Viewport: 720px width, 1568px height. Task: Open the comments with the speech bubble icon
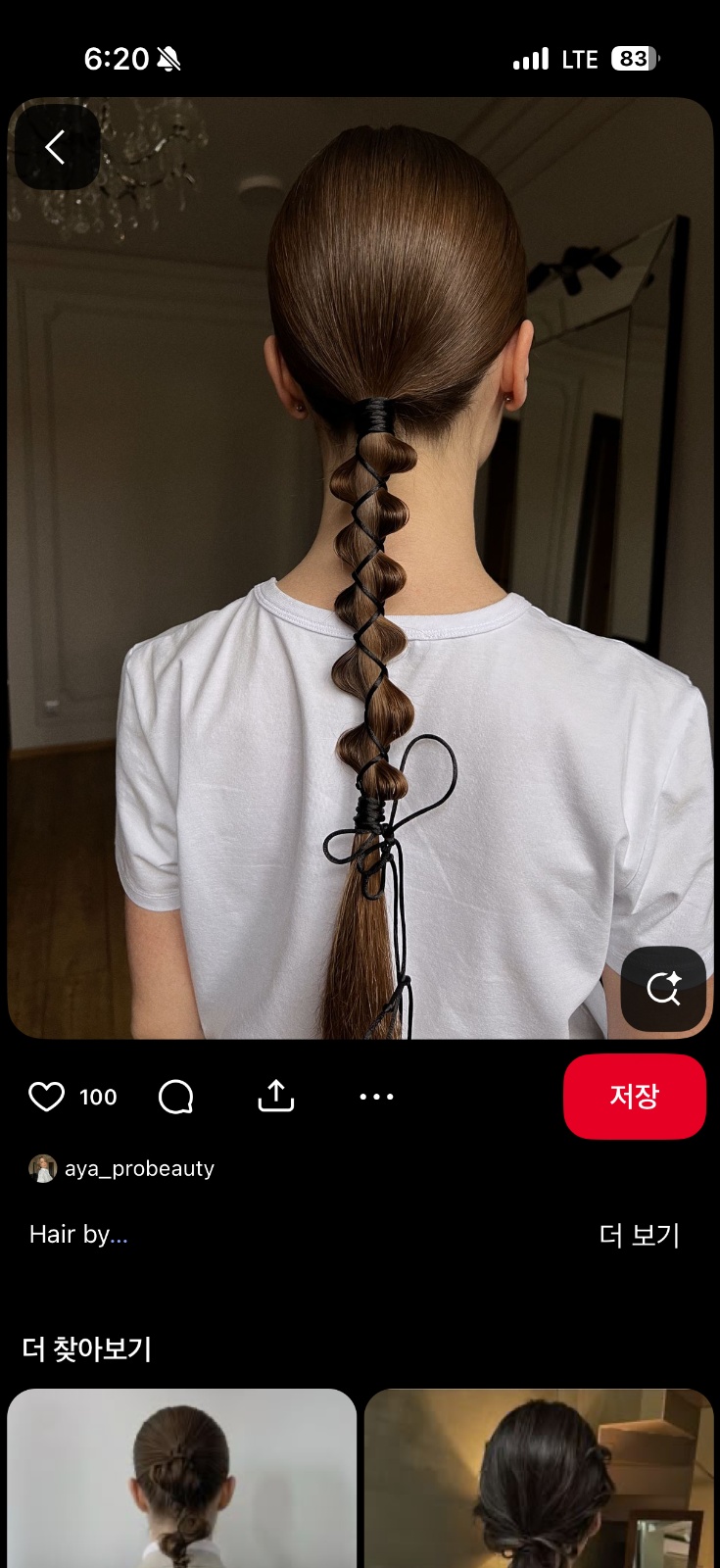pos(174,1097)
